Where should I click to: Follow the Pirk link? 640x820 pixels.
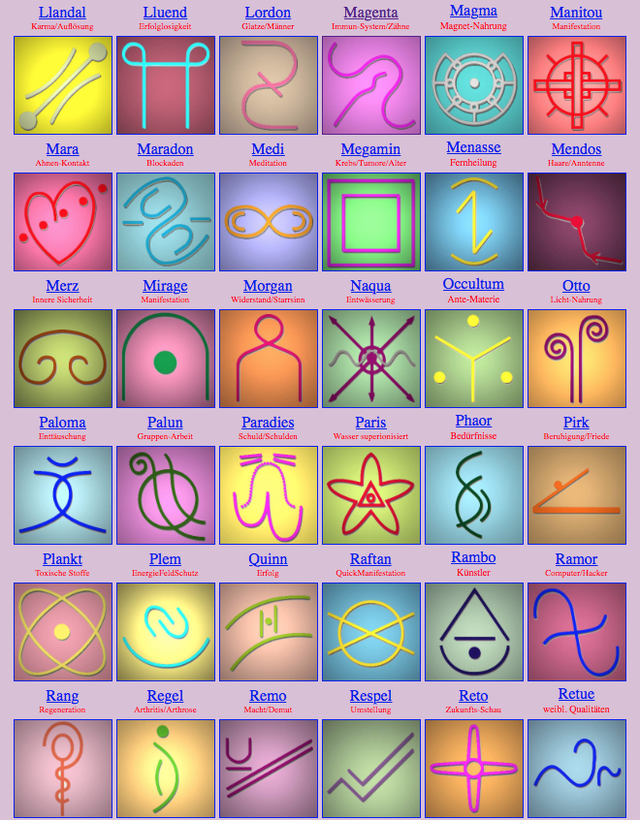point(576,423)
